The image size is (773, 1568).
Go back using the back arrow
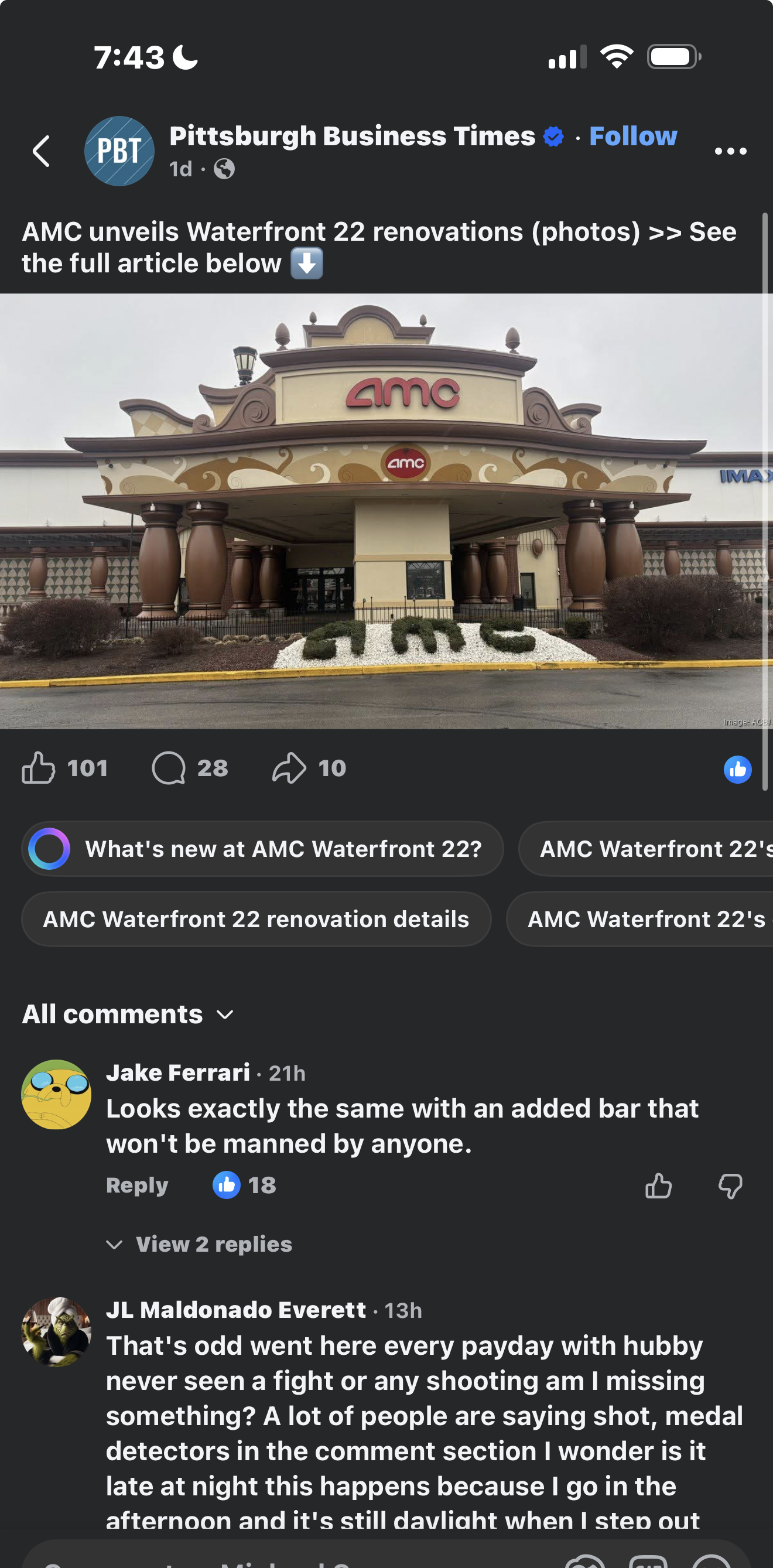coord(42,151)
